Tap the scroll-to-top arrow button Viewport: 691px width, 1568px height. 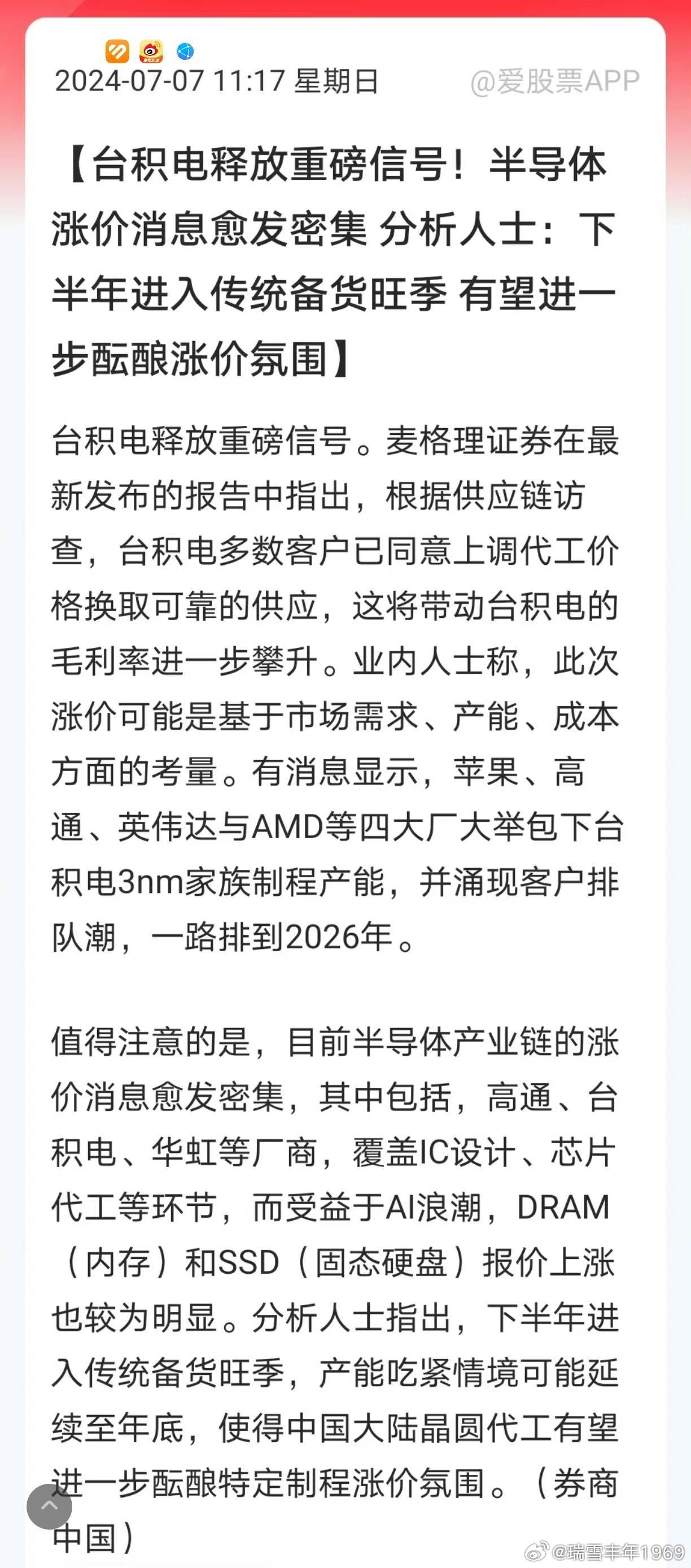[49, 1506]
